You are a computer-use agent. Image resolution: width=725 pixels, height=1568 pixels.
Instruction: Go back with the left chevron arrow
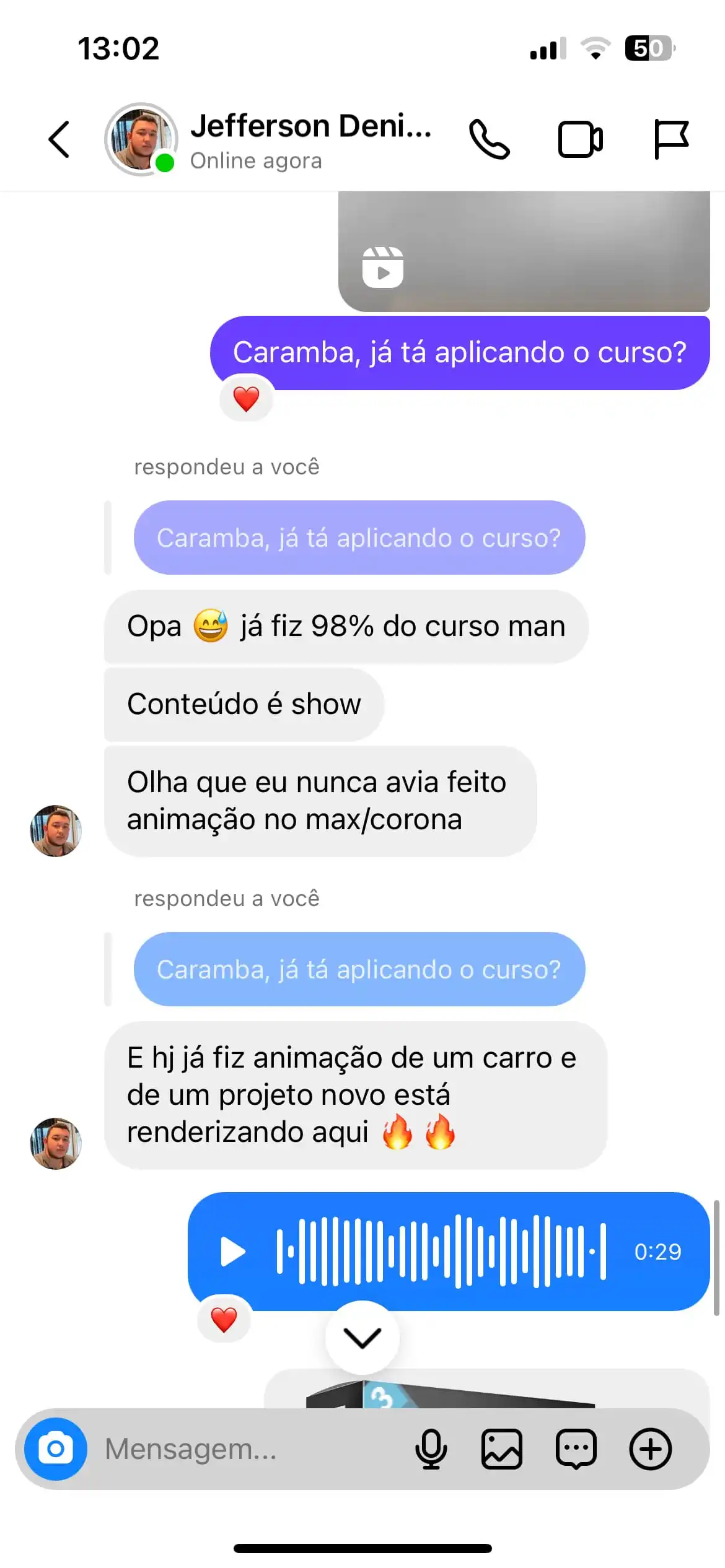tap(59, 139)
